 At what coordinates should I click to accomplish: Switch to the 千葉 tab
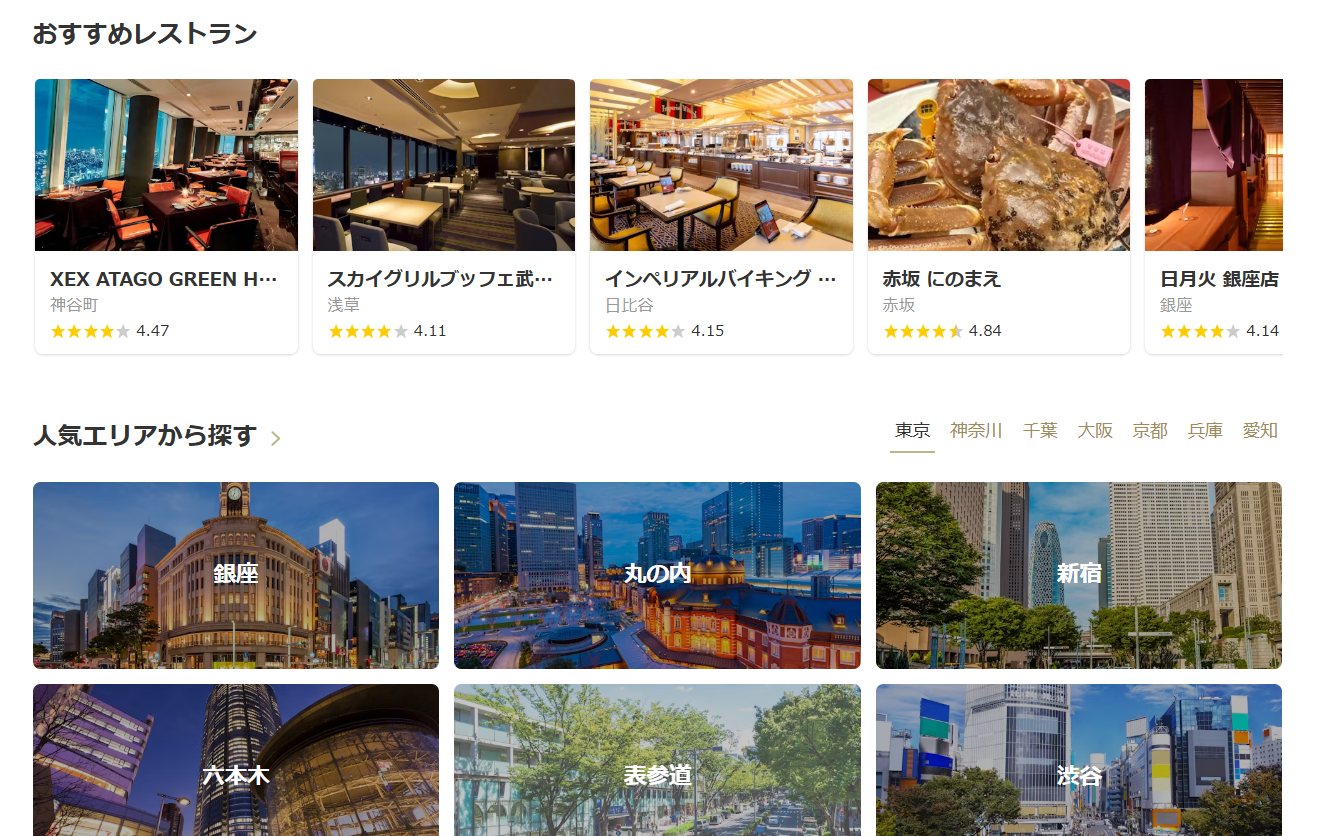(1040, 431)
